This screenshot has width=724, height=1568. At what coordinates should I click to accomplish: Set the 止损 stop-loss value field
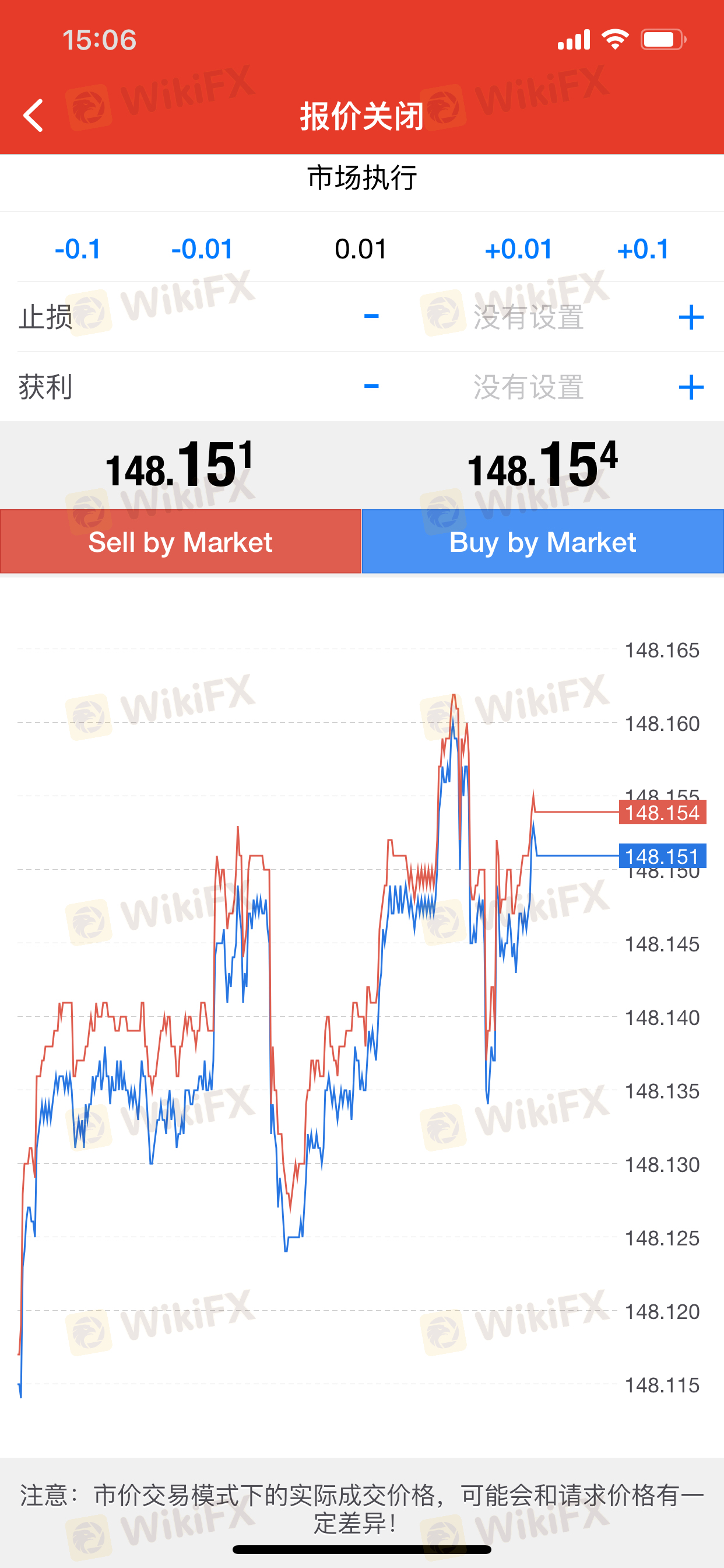[x=529, y=317]
